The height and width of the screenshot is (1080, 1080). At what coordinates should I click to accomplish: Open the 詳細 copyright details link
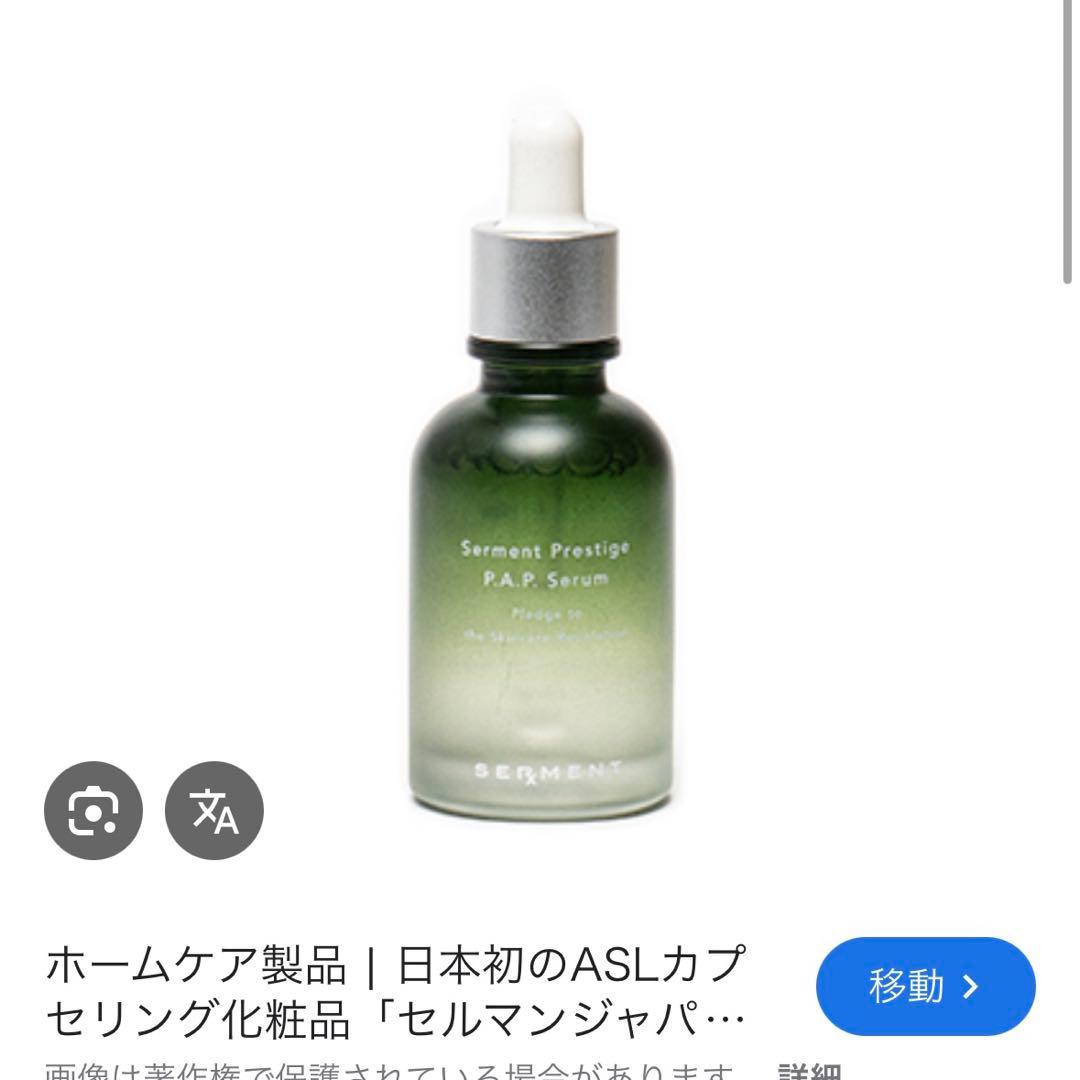pos(810,1070)
